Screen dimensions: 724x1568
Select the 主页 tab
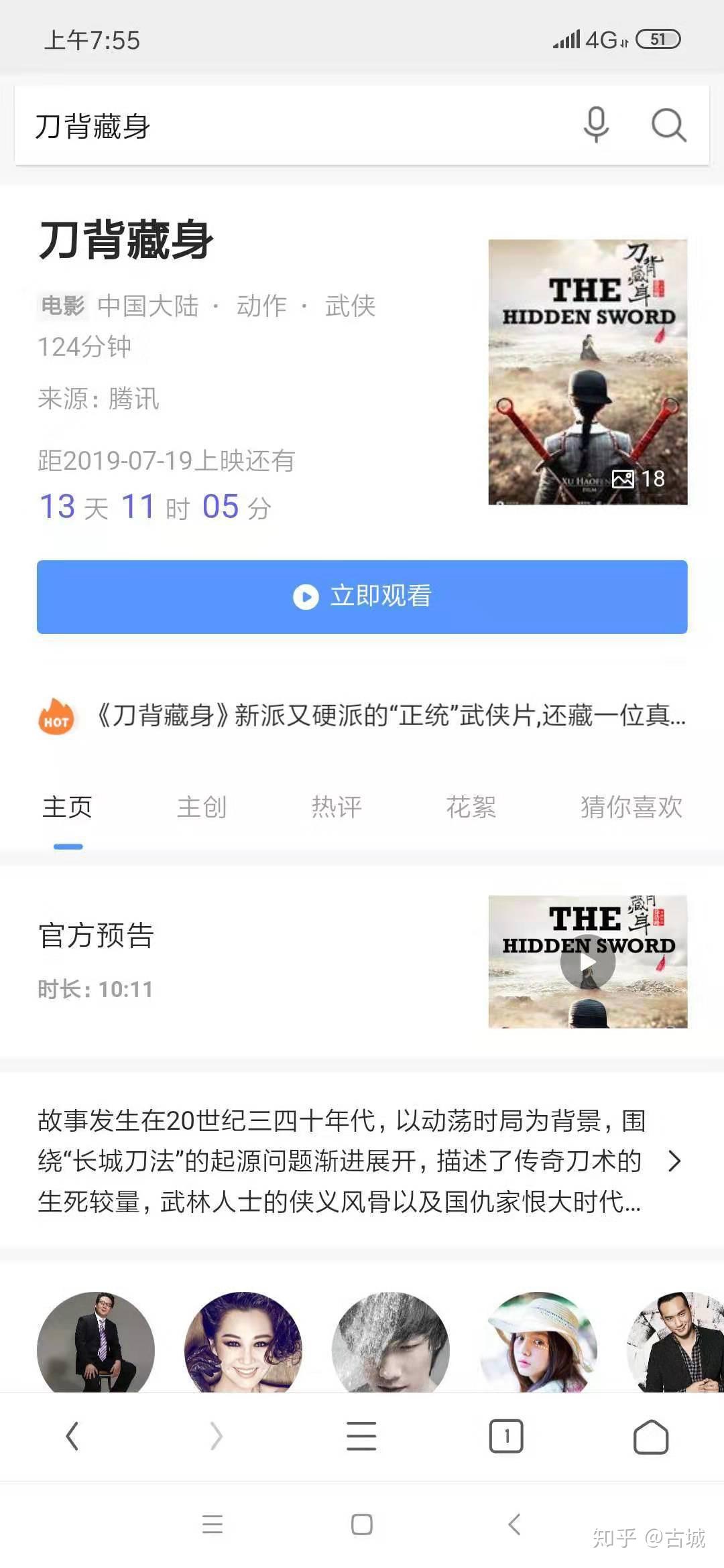(68, 807)
